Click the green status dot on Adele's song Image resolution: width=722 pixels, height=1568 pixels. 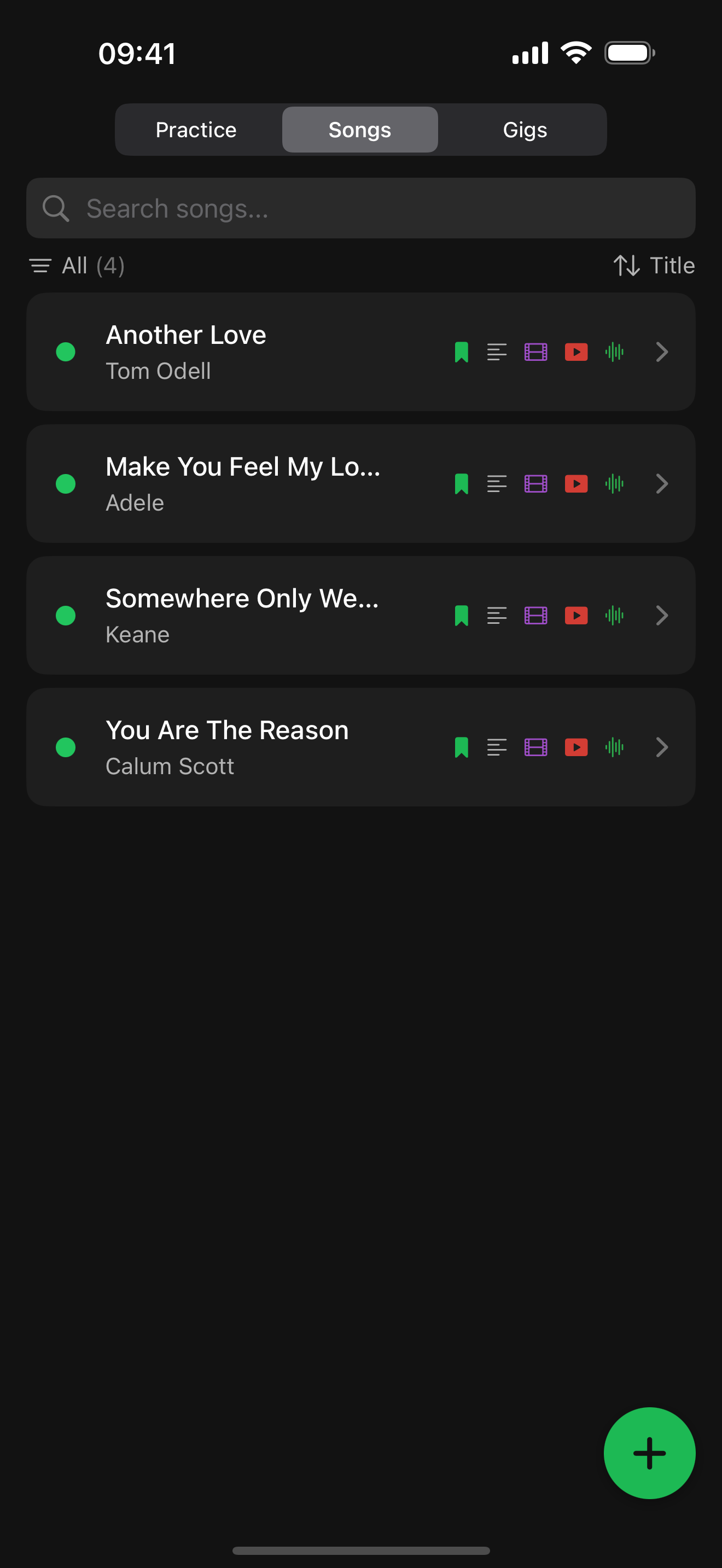tap(65, 483)
